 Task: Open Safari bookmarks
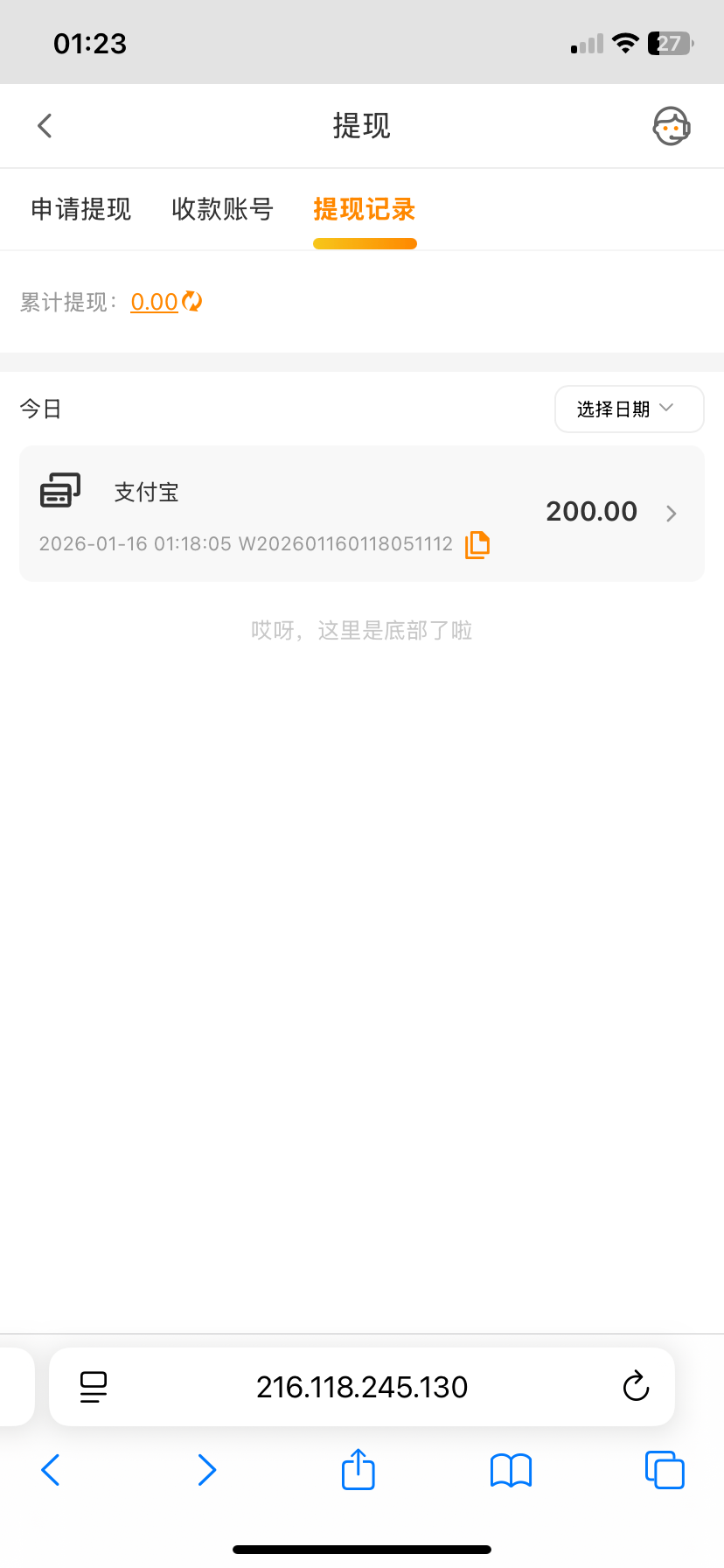point(511,1470)
